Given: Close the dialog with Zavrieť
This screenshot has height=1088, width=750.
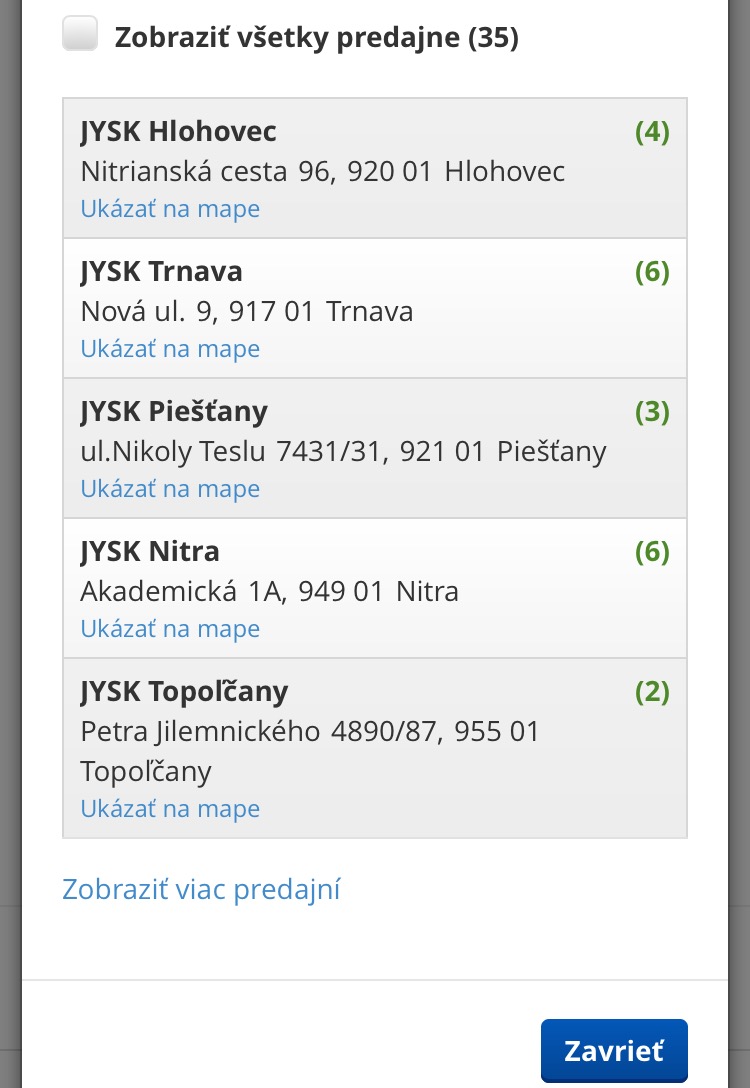Looking at the screenshot, I should tap(614, 1051).
